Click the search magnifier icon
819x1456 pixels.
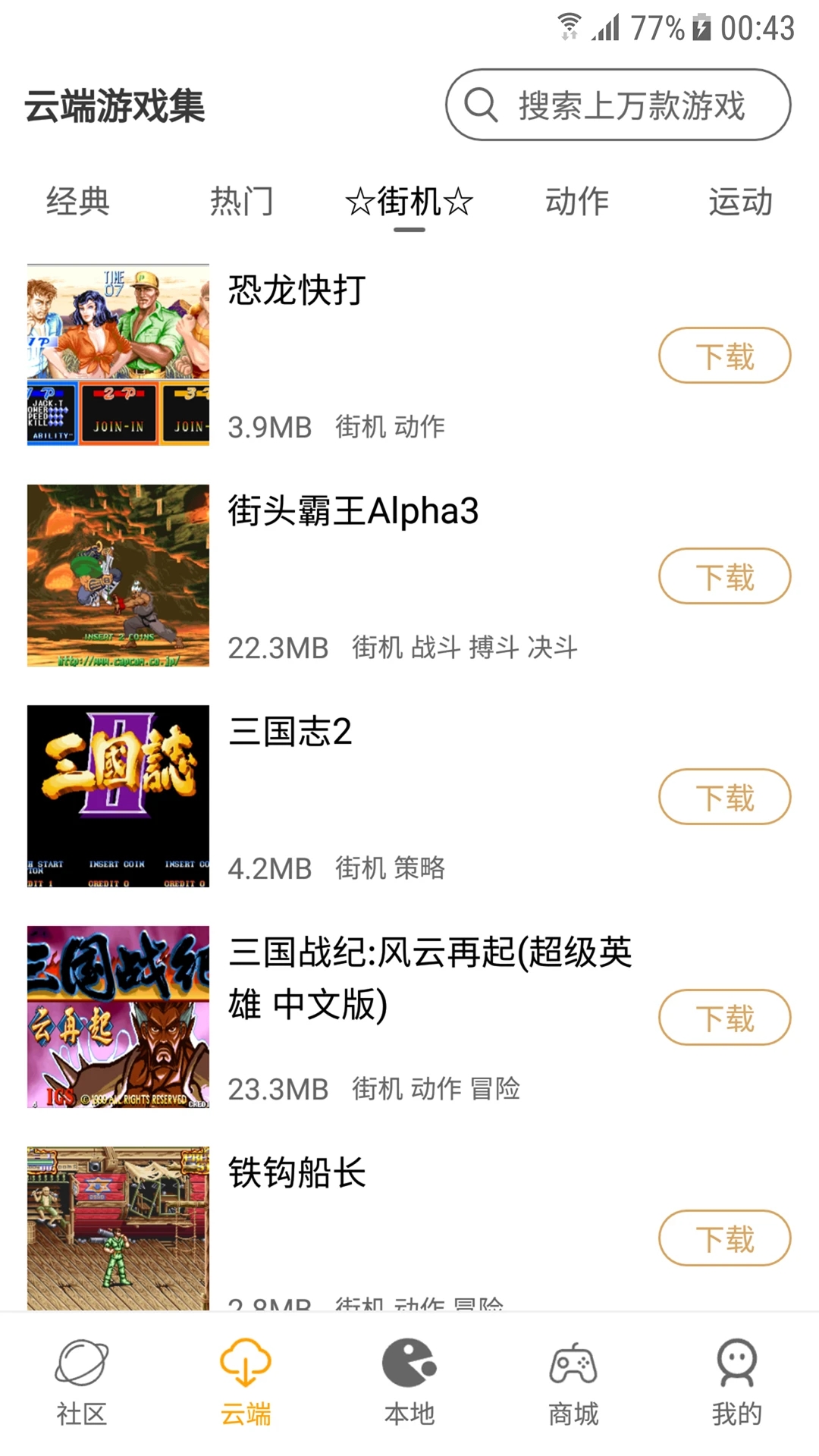tap(482, 105)
